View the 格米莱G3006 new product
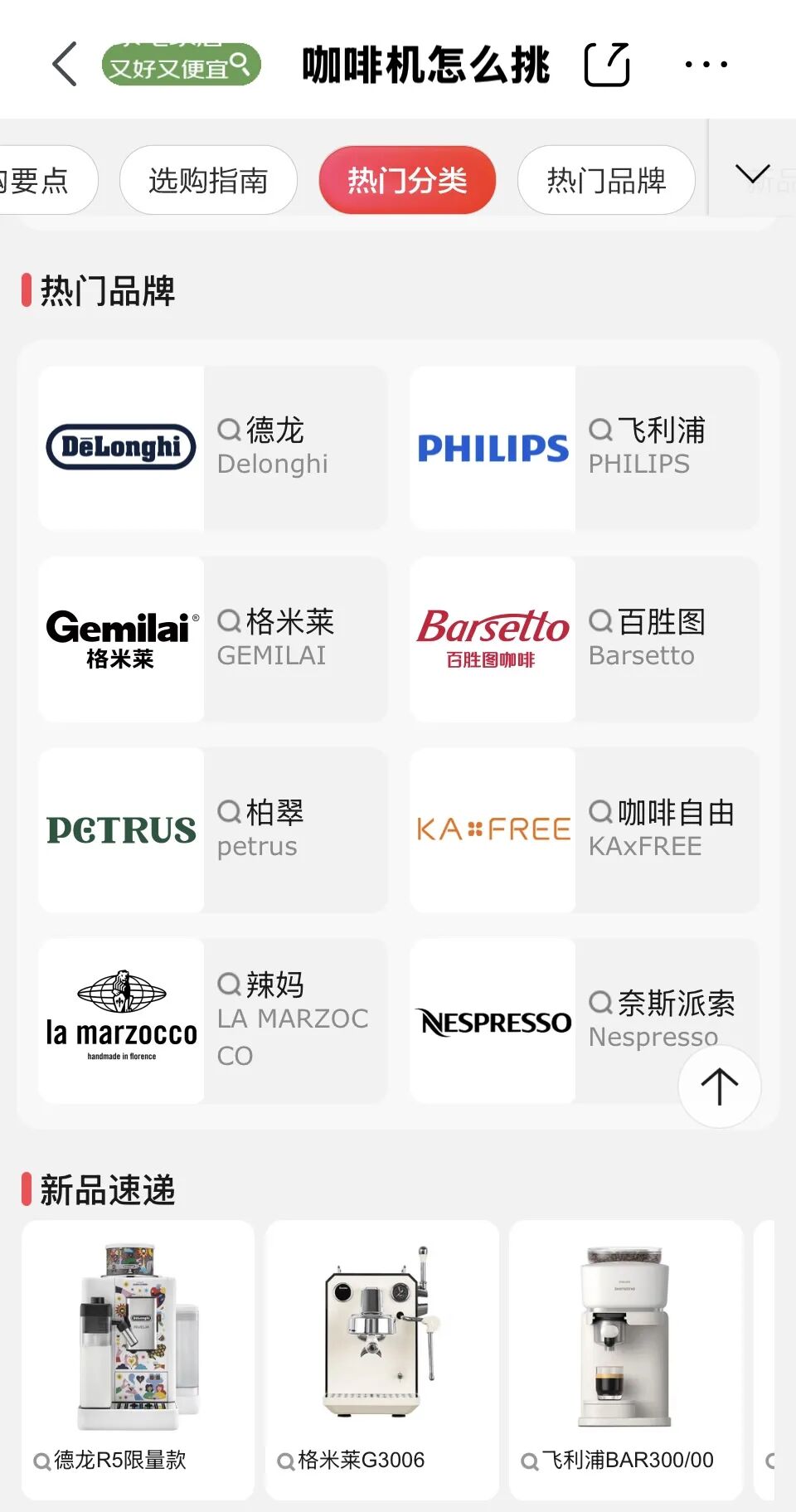Screen dimensions: 796x1512 click(x=381, y=1359)
